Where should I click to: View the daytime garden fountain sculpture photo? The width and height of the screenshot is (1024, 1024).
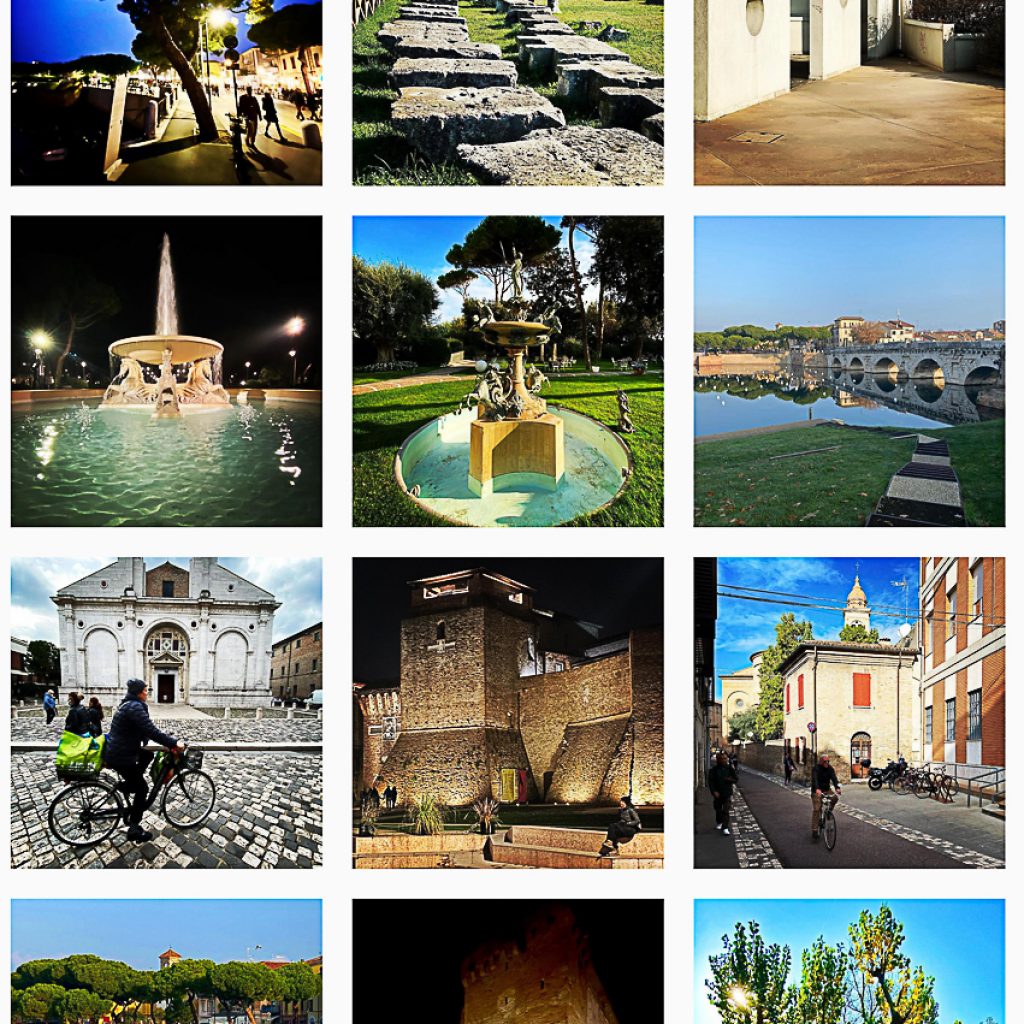tap(508, 371)
